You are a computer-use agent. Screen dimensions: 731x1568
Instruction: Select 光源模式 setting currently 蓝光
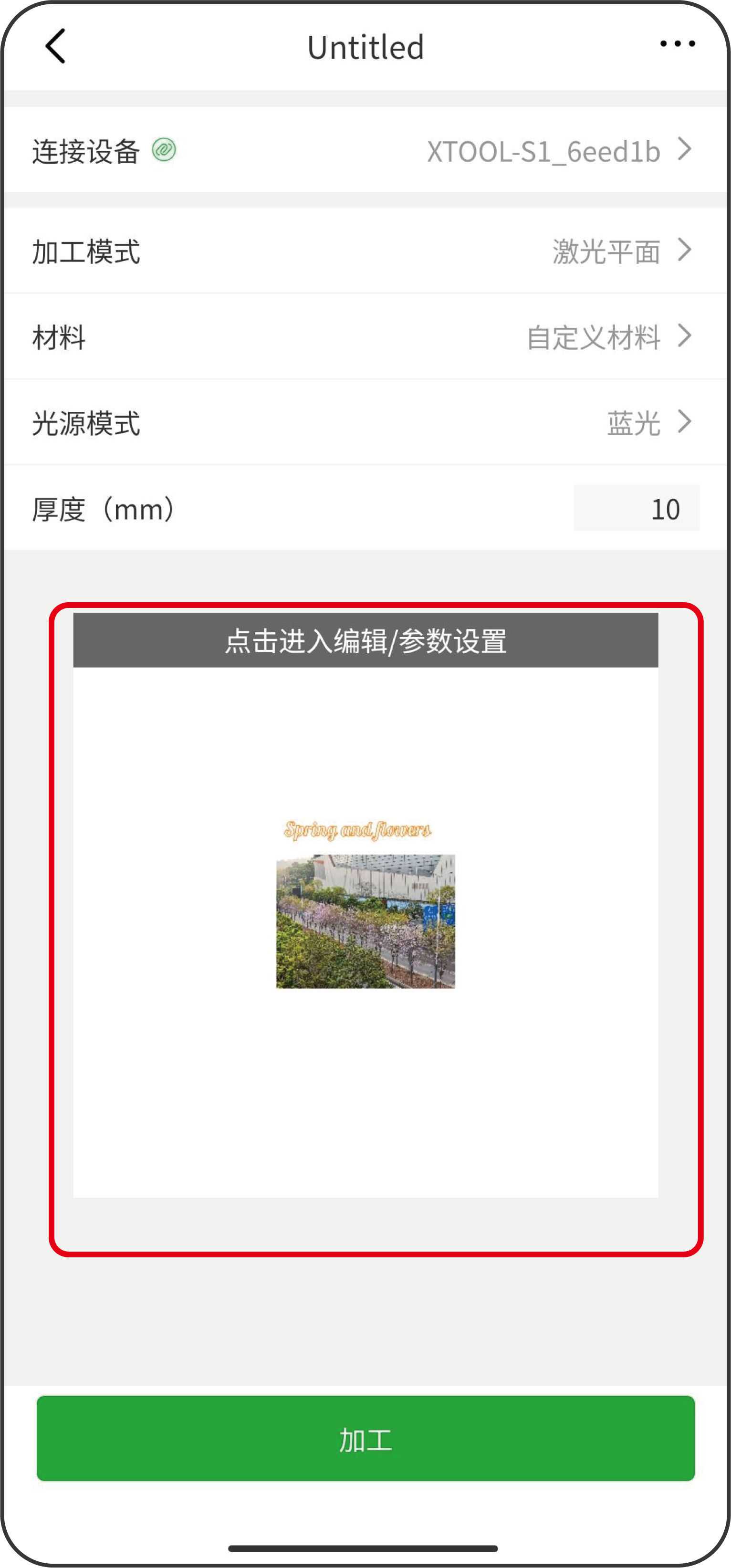pos(365,422)
